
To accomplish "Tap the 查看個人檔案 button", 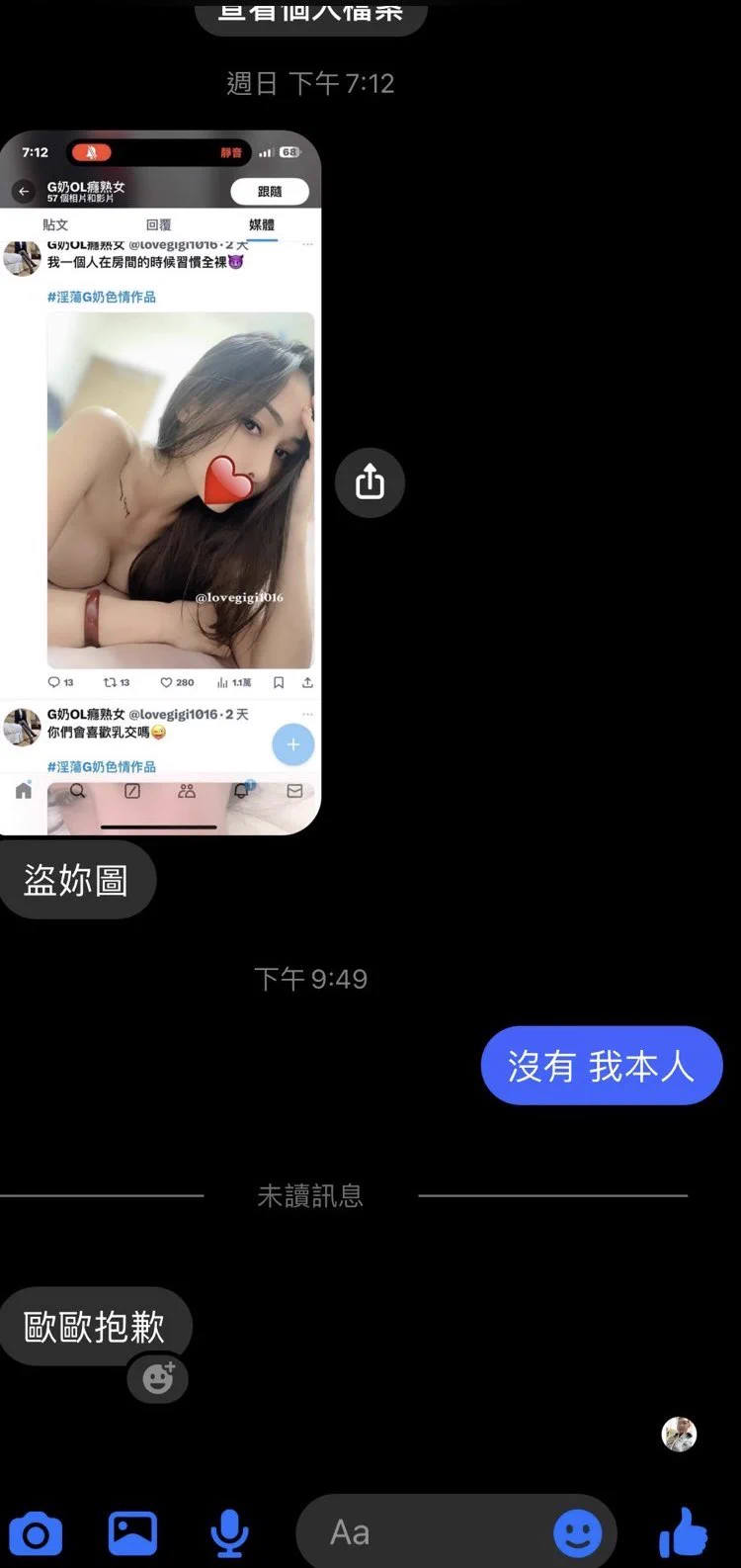I will pos(310,16).
